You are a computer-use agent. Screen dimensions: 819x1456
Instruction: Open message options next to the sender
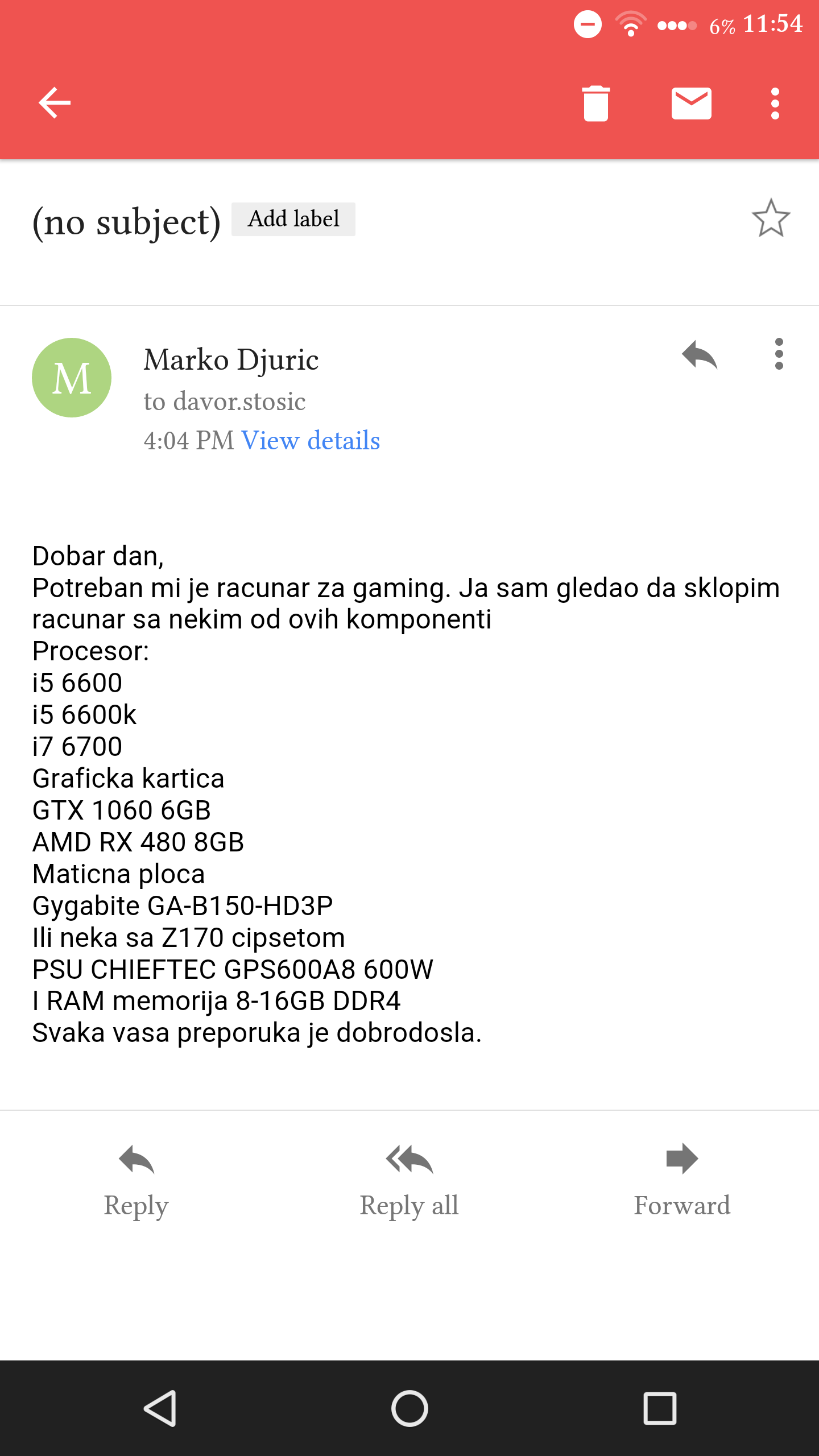pyautogui.click(x=779, y=354)
